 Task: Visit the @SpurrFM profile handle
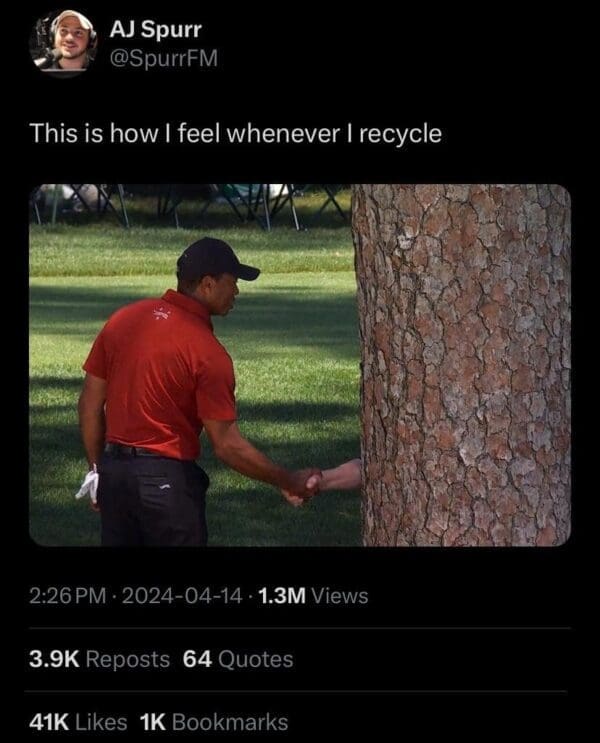click(x=163, y=59)
